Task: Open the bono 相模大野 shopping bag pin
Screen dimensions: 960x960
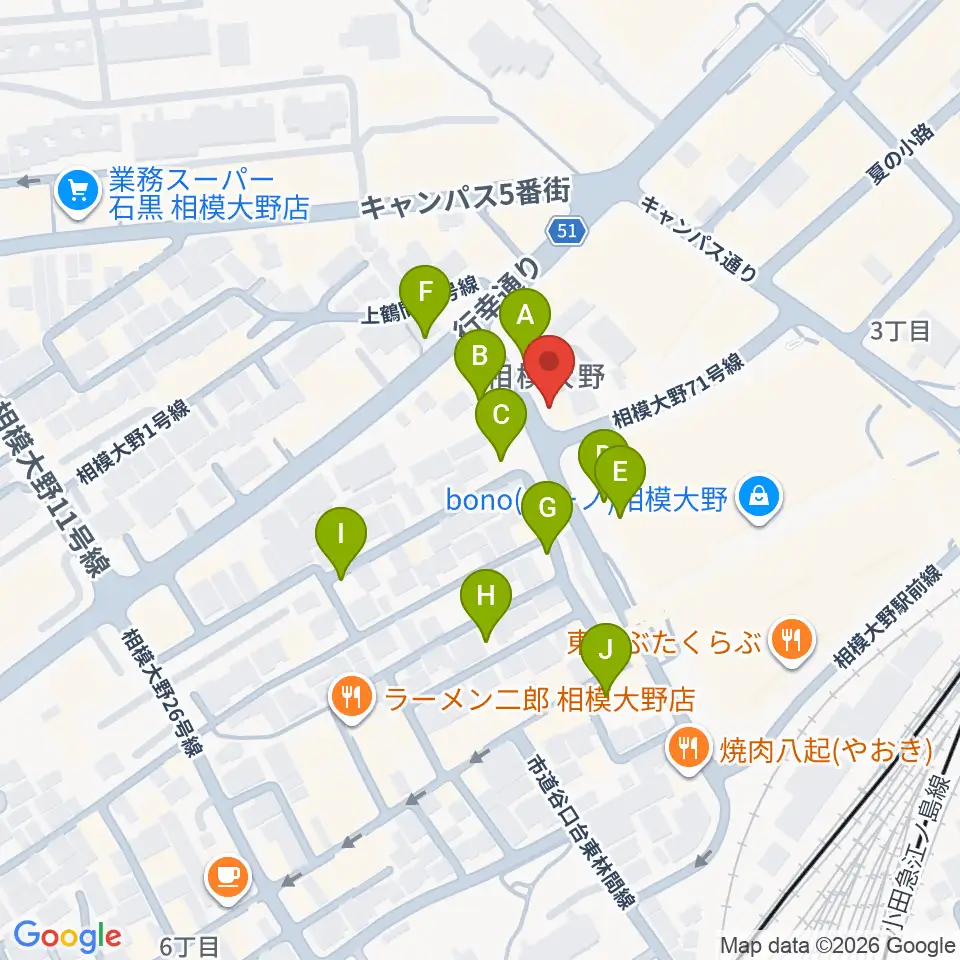Action: pyautogui.click(x=759, y=500)
